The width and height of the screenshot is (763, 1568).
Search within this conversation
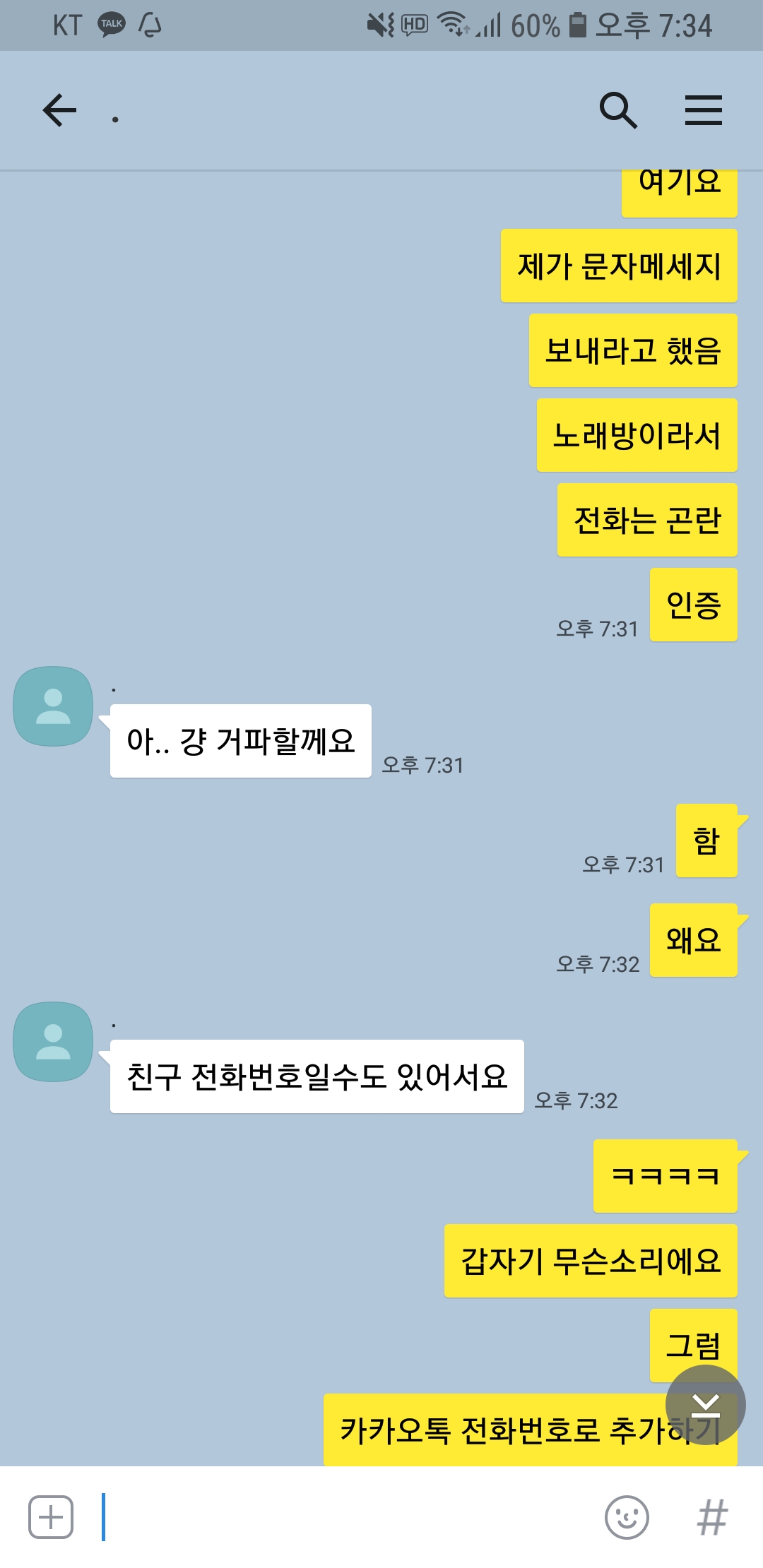(x=618, y=111)
